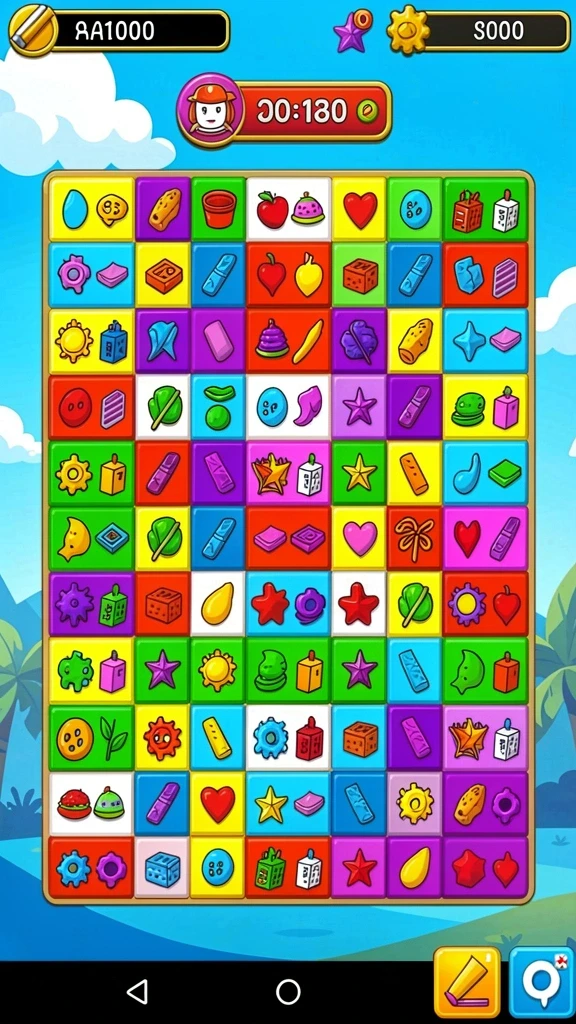Pick the red tile with the orange ribbon bow
Viewport: 576px width, 1024px height.
(414, 538)
